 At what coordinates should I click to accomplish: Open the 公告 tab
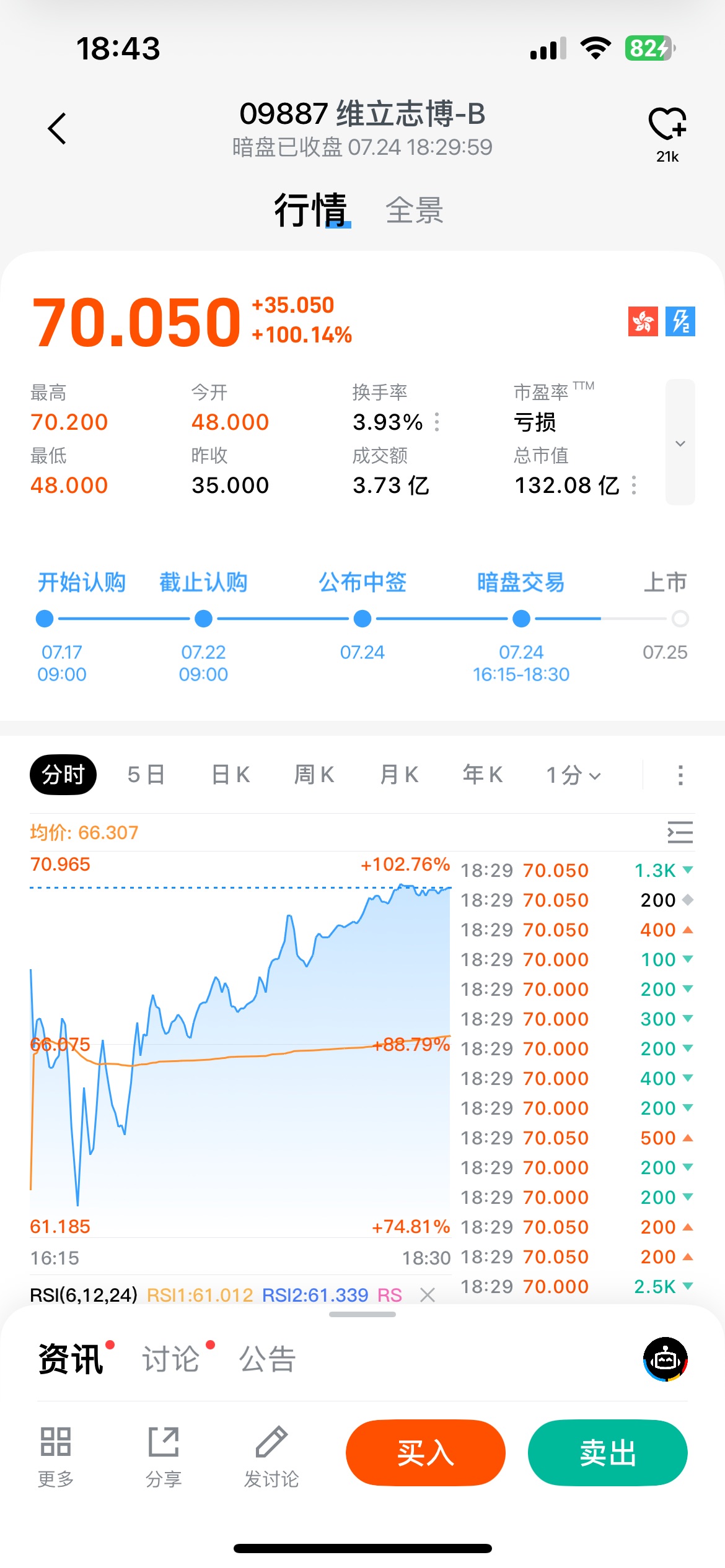click(268, 1359)
